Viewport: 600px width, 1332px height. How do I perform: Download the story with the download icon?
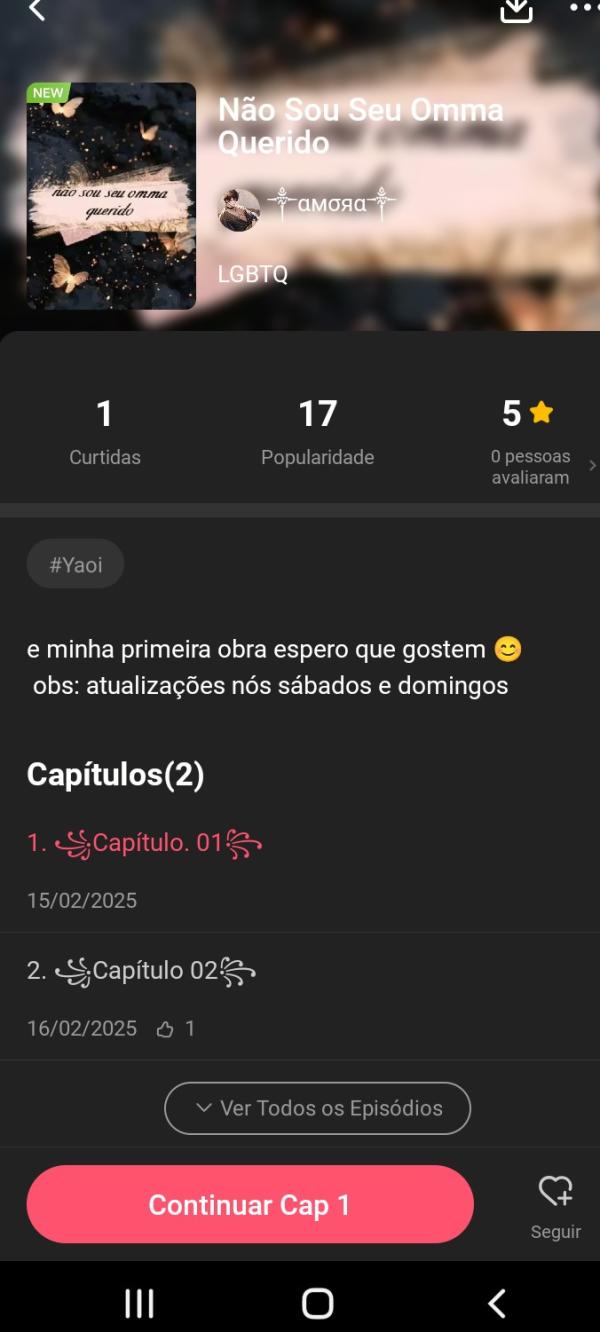click(x=516, y=10)
